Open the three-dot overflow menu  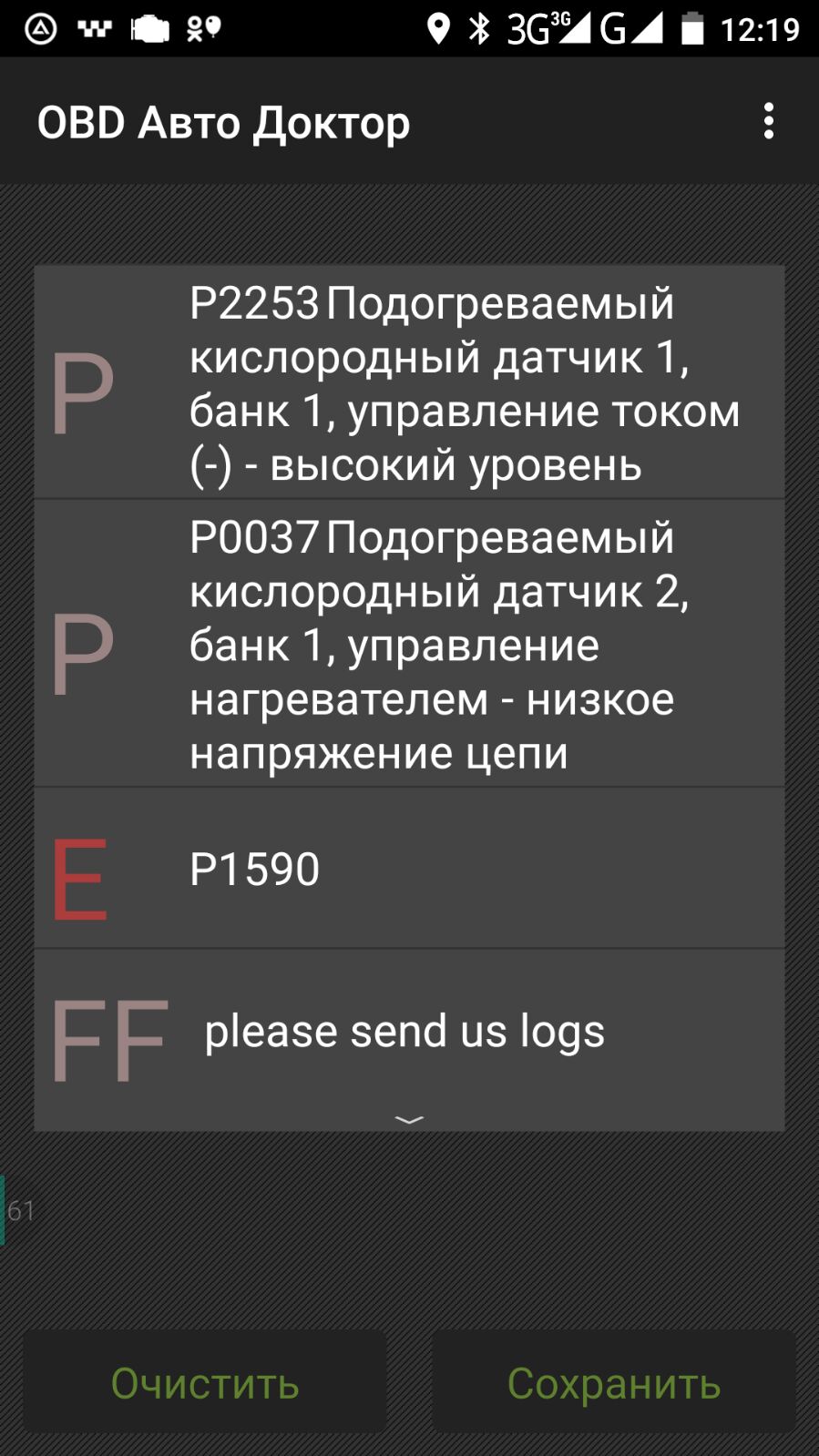(769, 121)
